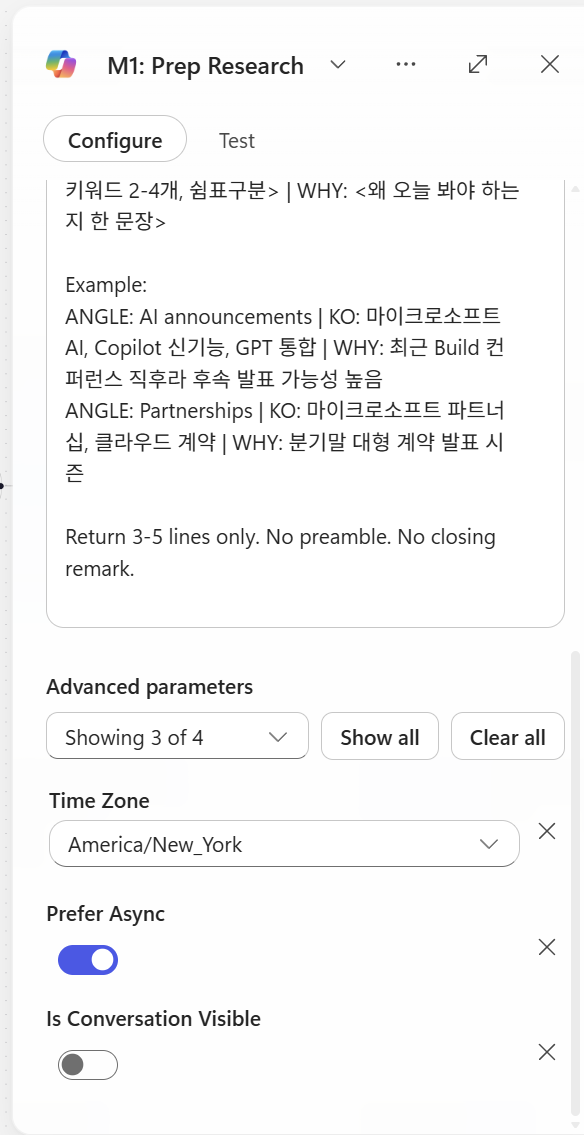Switch to the Test tab
The height and width of the screenshot is (1135, 584).
coord(237,140)
